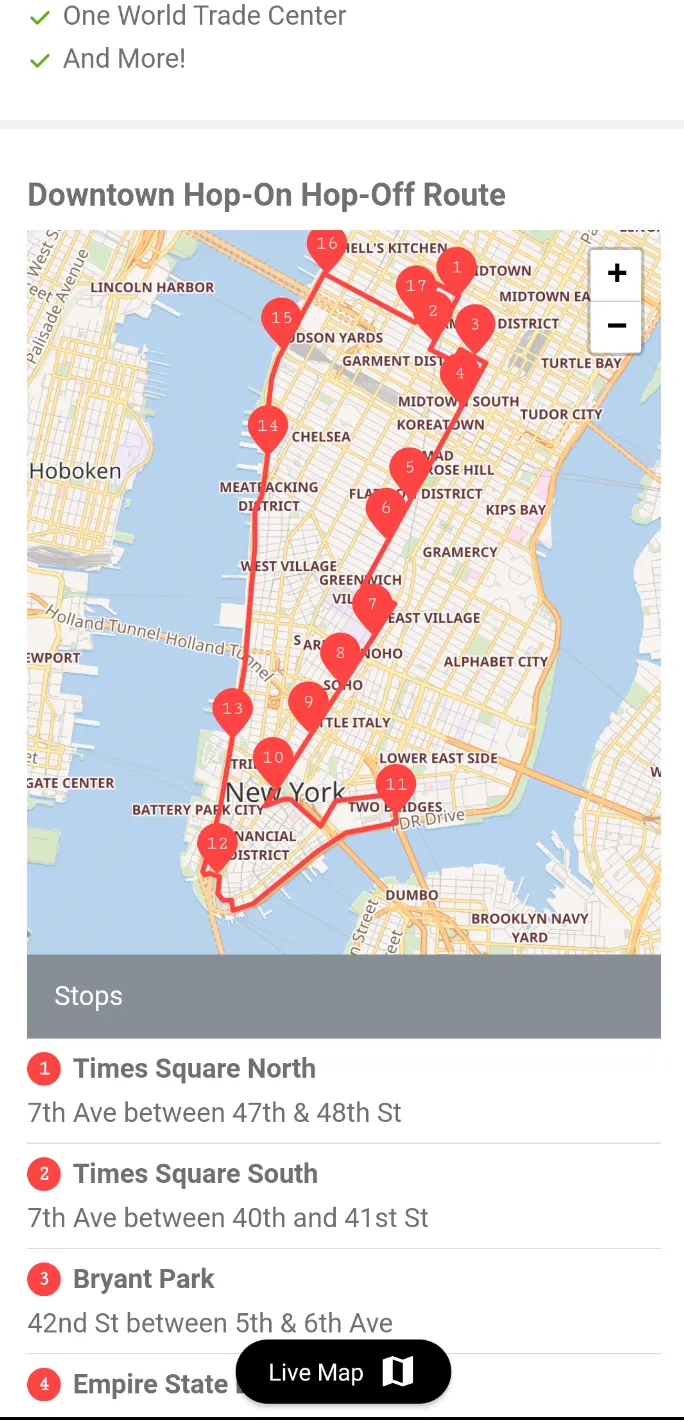Select stop 8 pin near SoHo
This screenshot has height=1420, width=684.
[x=340, y=653]
